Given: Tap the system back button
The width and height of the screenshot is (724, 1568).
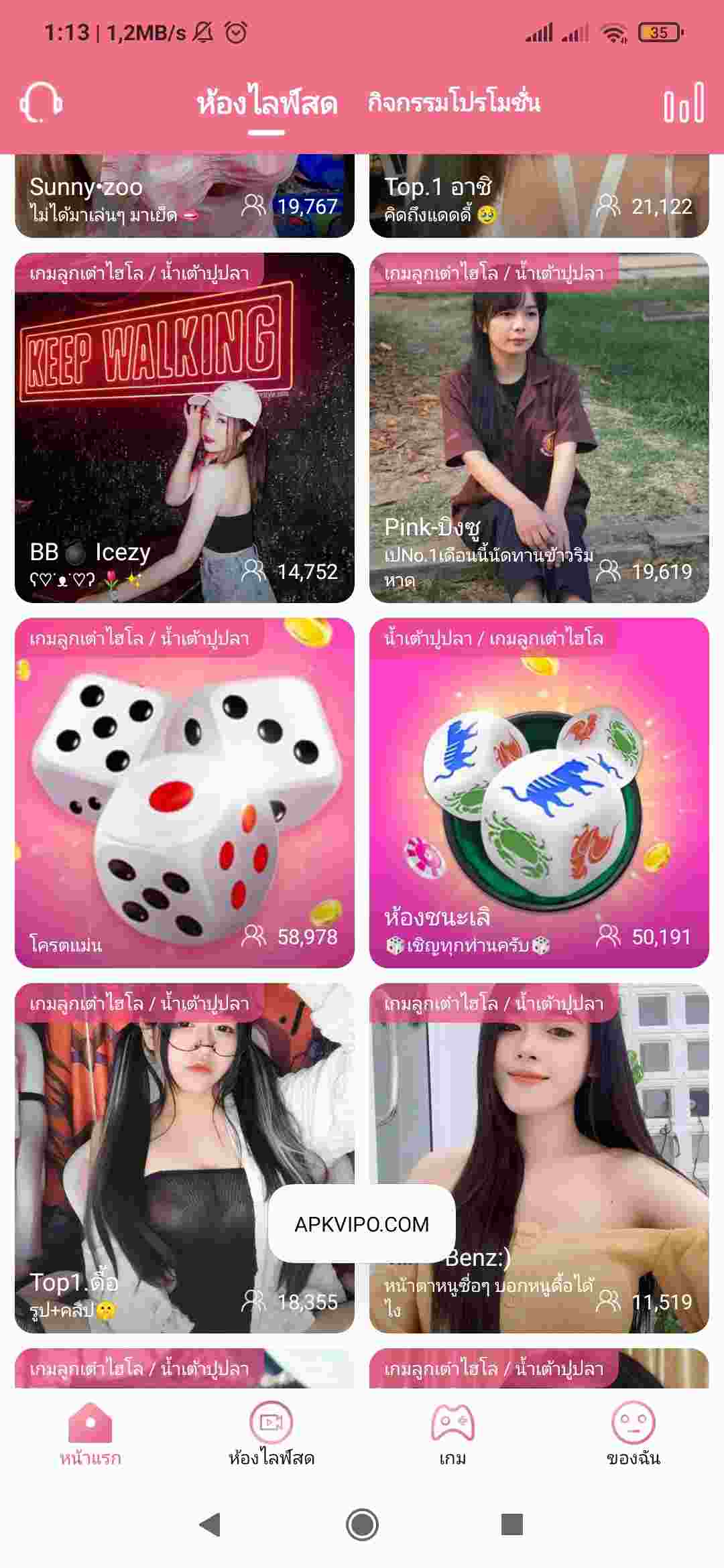Looking at the screenshot, I should click(x=210, y=1524).
